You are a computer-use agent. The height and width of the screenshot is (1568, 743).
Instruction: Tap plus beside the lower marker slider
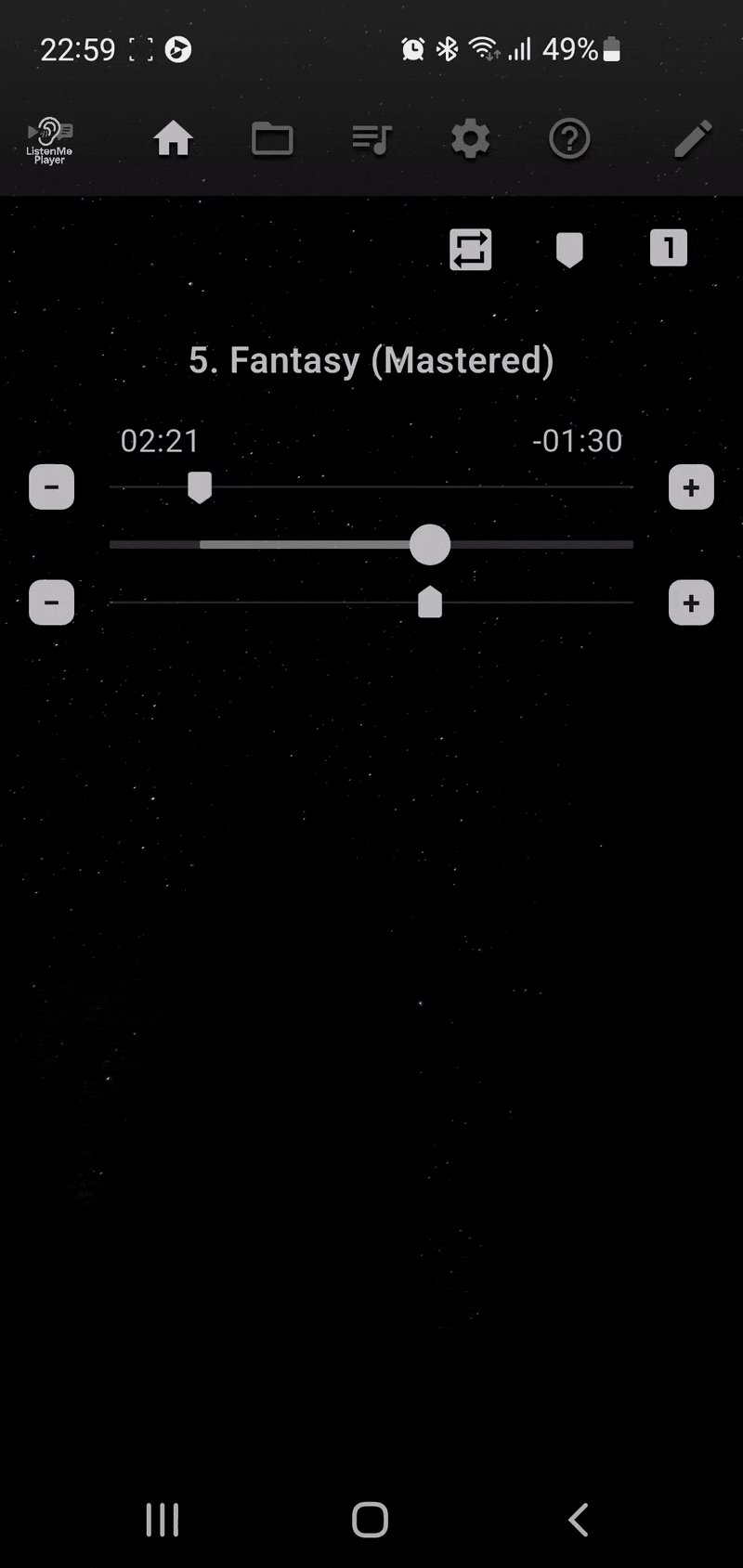[x=691, y=603]
